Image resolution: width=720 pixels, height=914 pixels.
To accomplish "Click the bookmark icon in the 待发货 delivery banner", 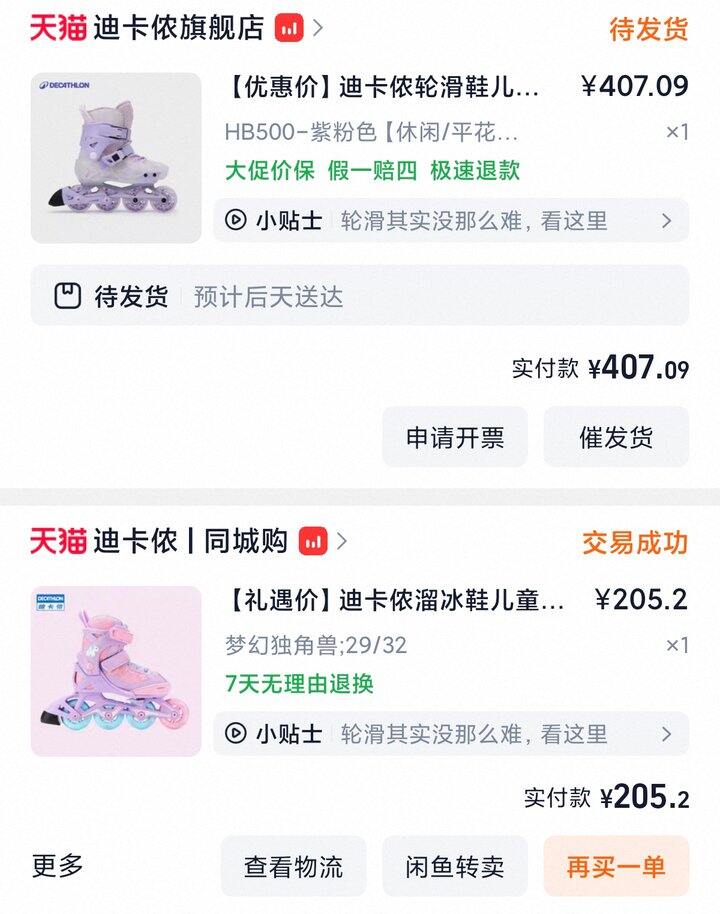I will 66,297.
